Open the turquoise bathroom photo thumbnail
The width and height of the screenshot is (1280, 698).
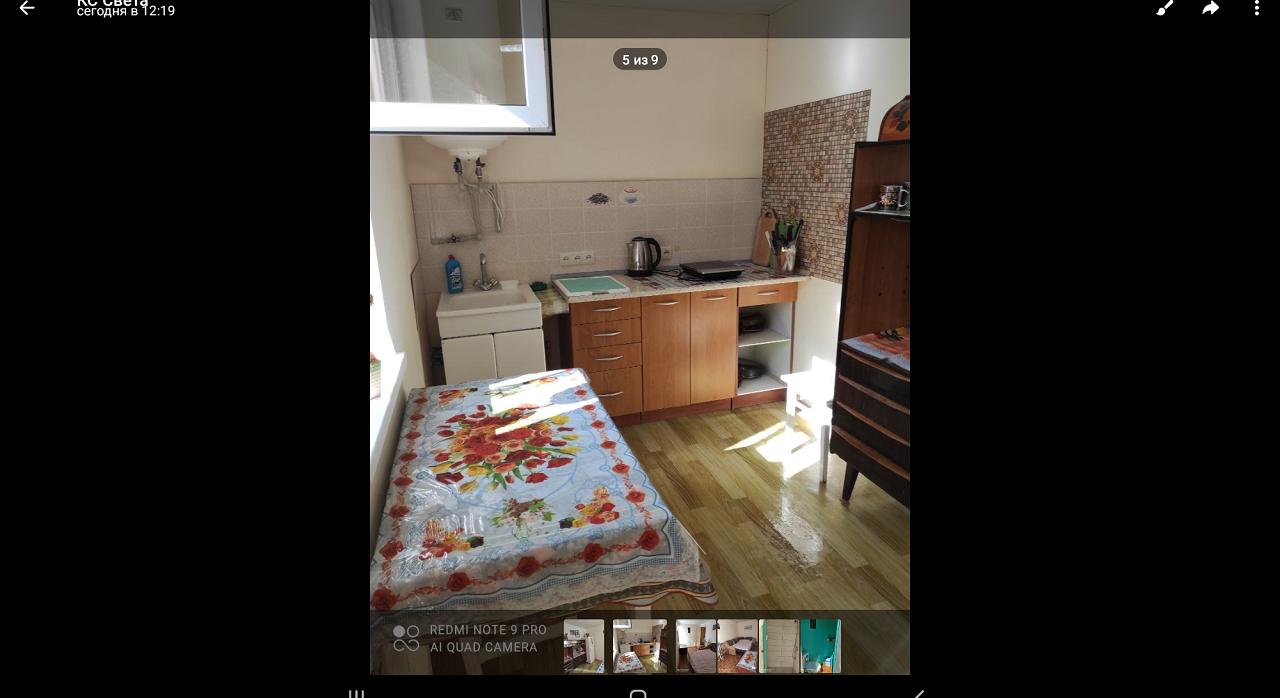click(x=820, y=646)
